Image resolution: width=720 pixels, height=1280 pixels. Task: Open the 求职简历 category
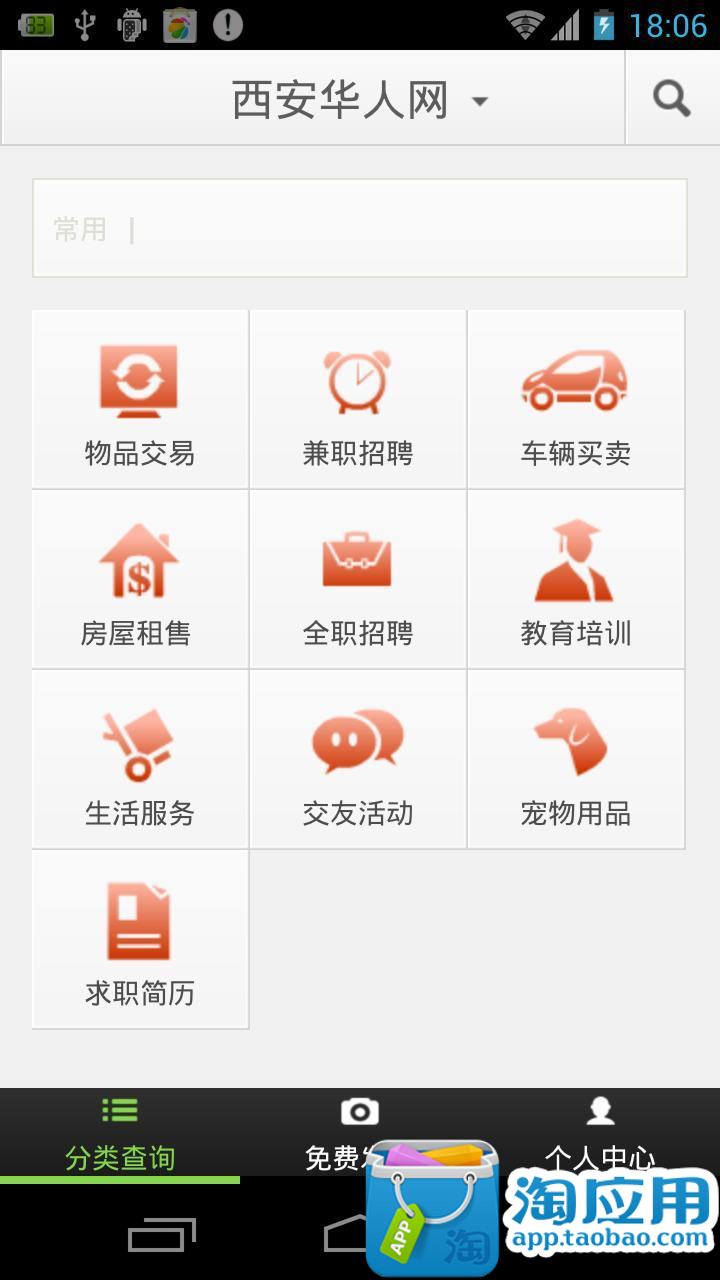pyautogui.click(x=140, y=940)
